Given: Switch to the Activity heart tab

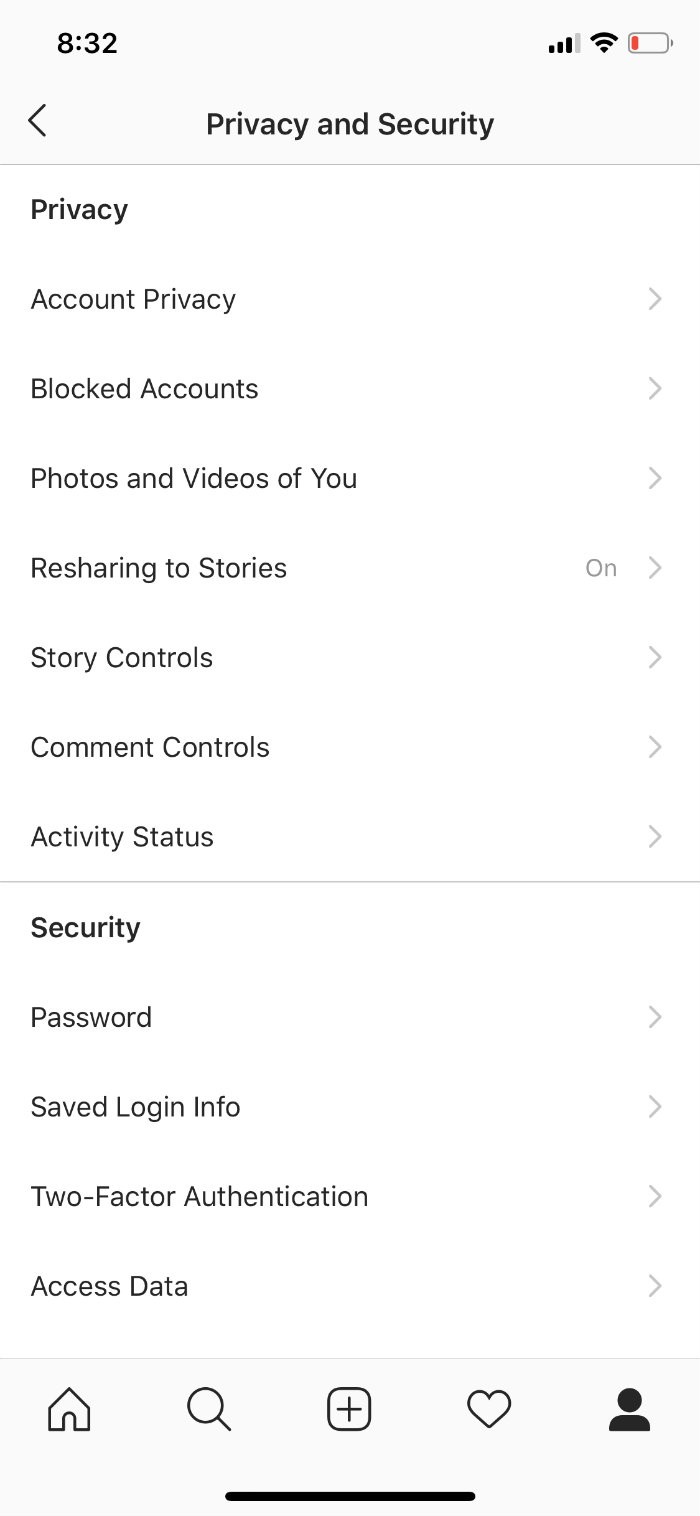Looking at the screenshot, I should coord(489,1410).
